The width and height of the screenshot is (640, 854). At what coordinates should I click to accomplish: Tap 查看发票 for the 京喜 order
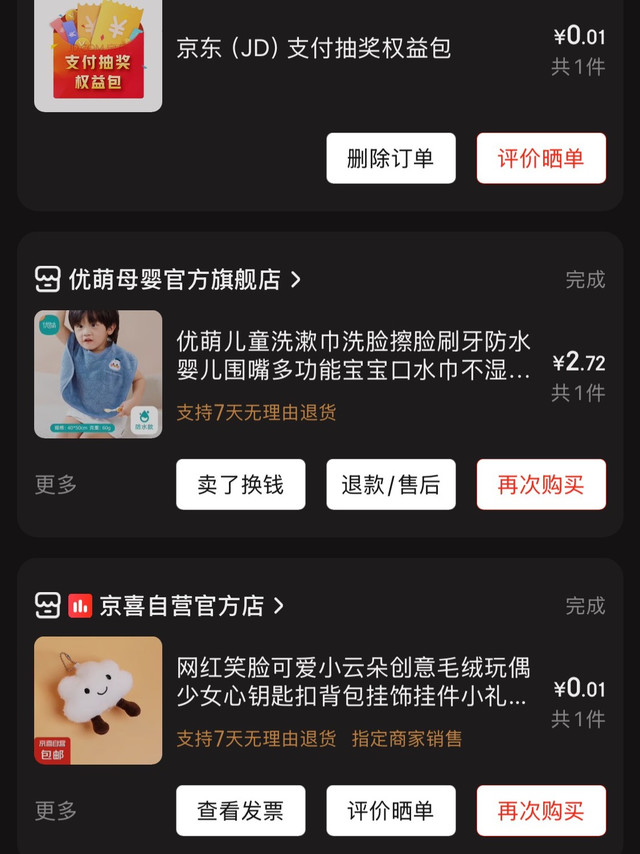[240, 811]
